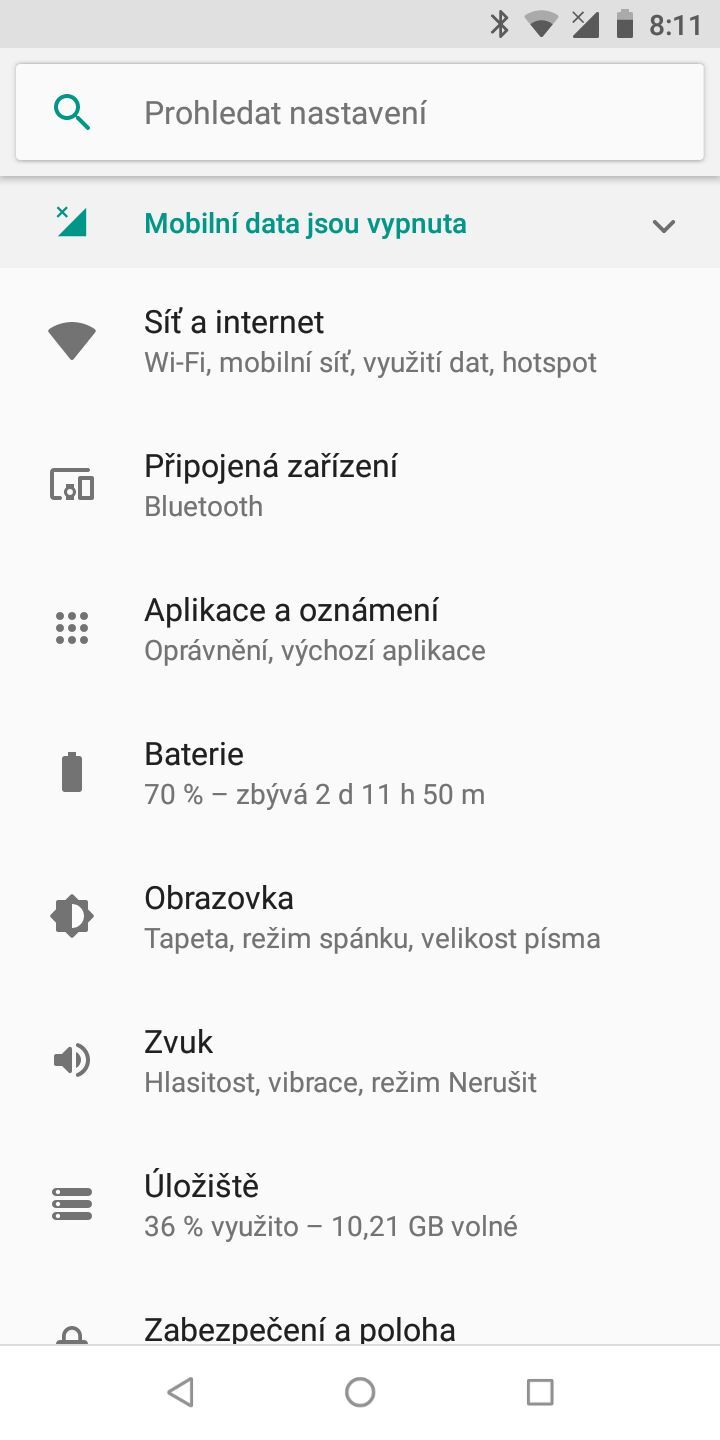Tap the search magnifier in Prohledat nastavení
The image size is (720, 1440).
tap(72, 112)
